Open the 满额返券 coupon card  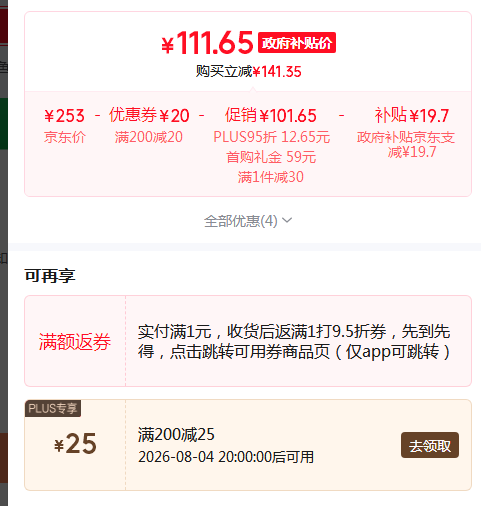coord(248,341)
